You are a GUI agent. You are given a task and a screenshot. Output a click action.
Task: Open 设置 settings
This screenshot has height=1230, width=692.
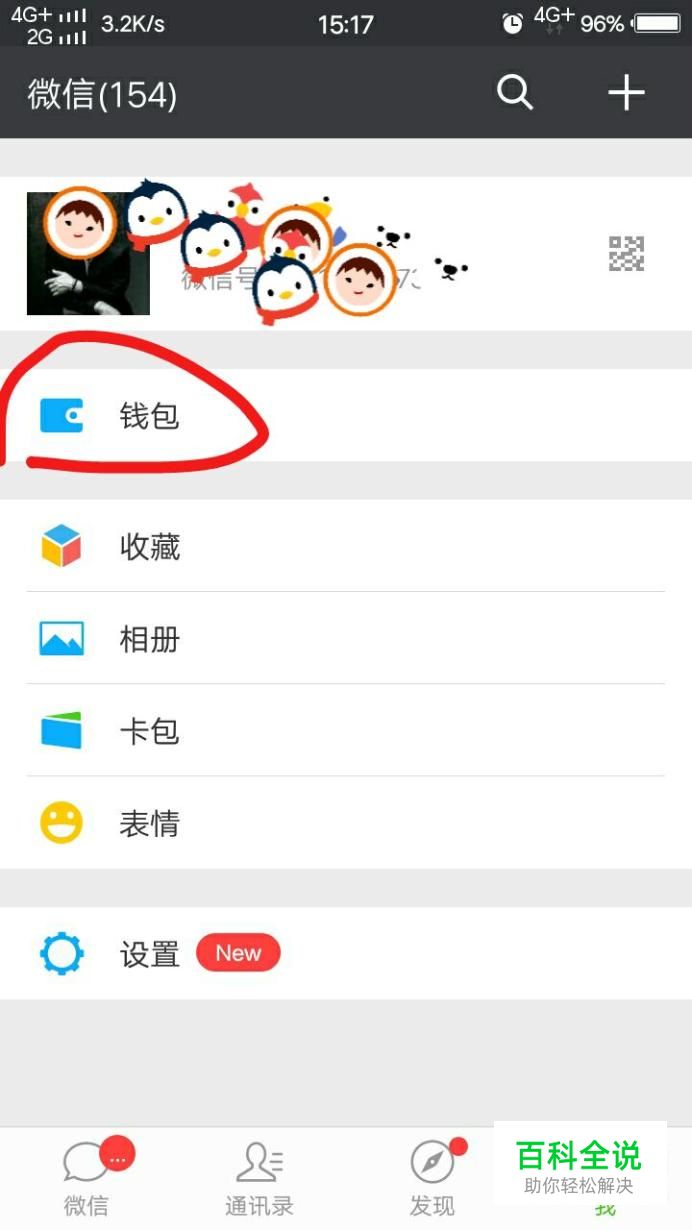point(346,954)
